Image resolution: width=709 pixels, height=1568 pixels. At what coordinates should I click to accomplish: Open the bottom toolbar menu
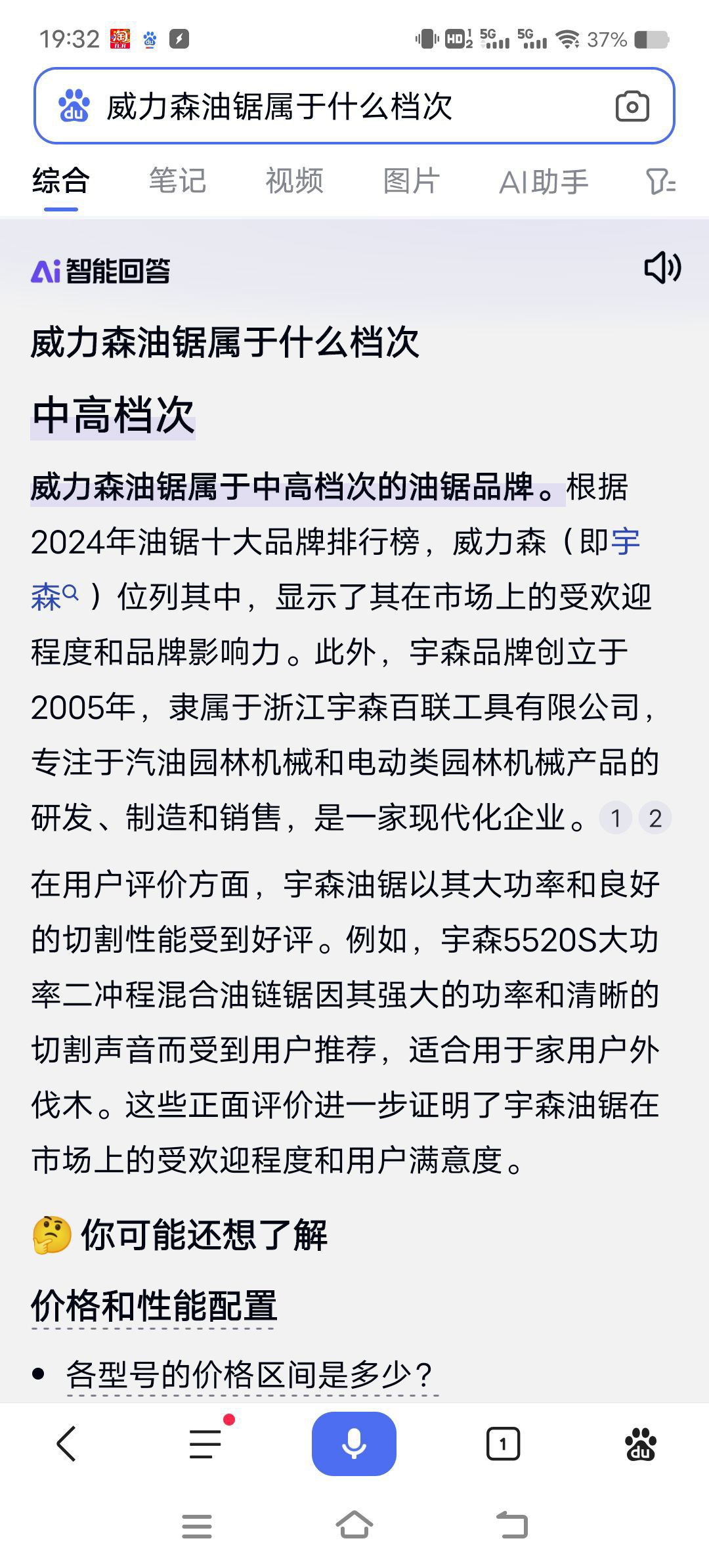coord(206,1443)
